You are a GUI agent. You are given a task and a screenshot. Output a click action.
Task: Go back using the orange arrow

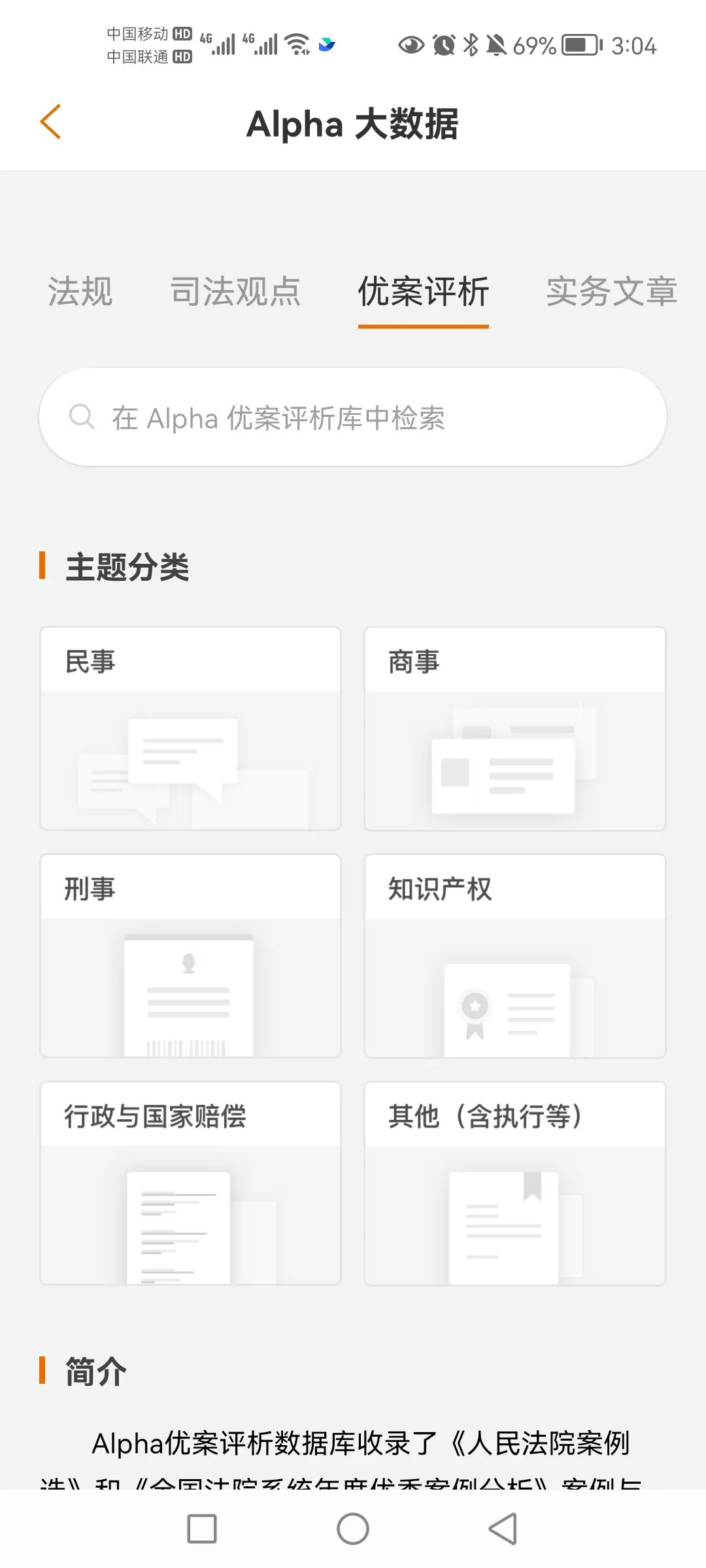coord(50,122)
